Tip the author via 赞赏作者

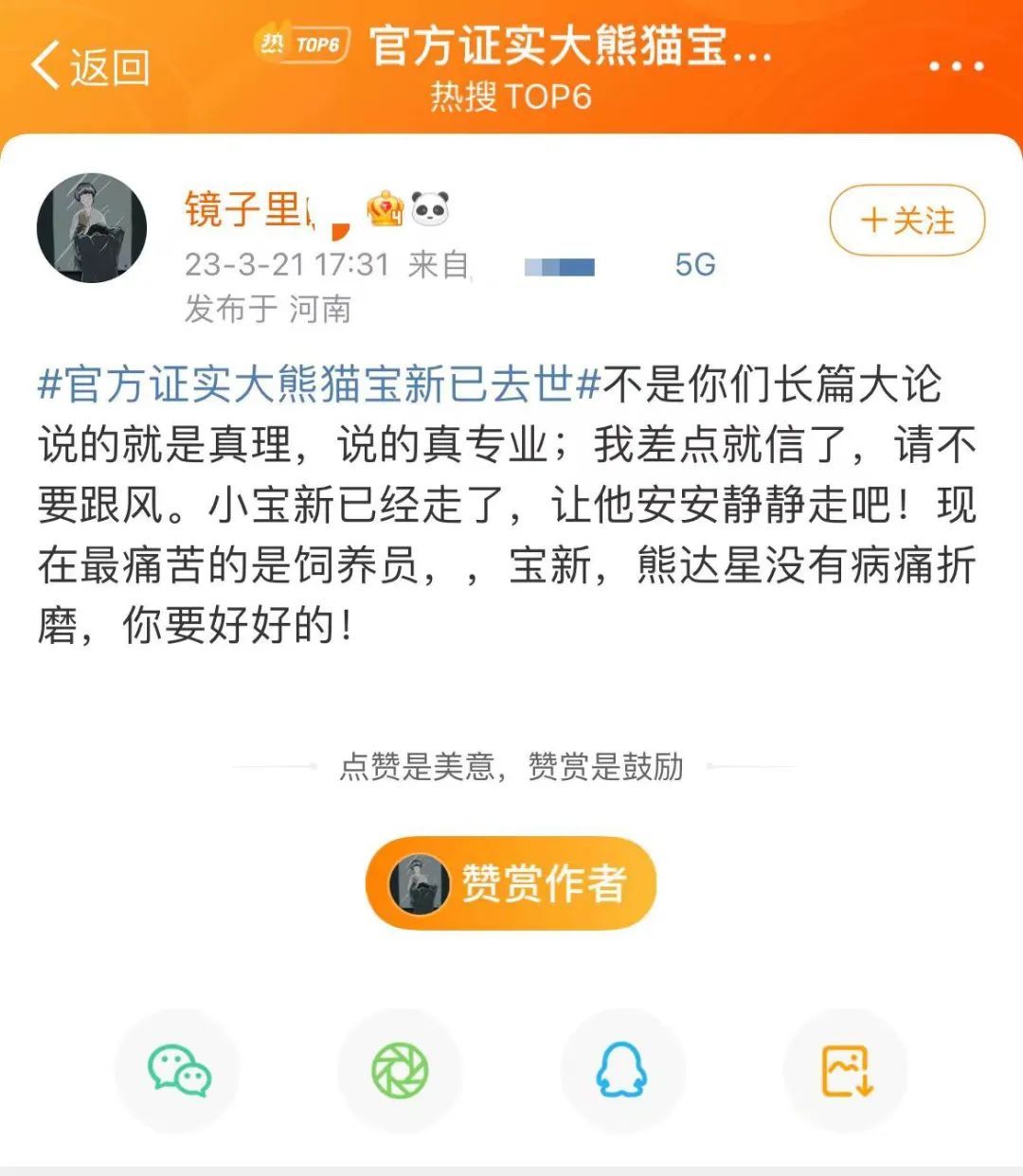click(x=511, y=882)
